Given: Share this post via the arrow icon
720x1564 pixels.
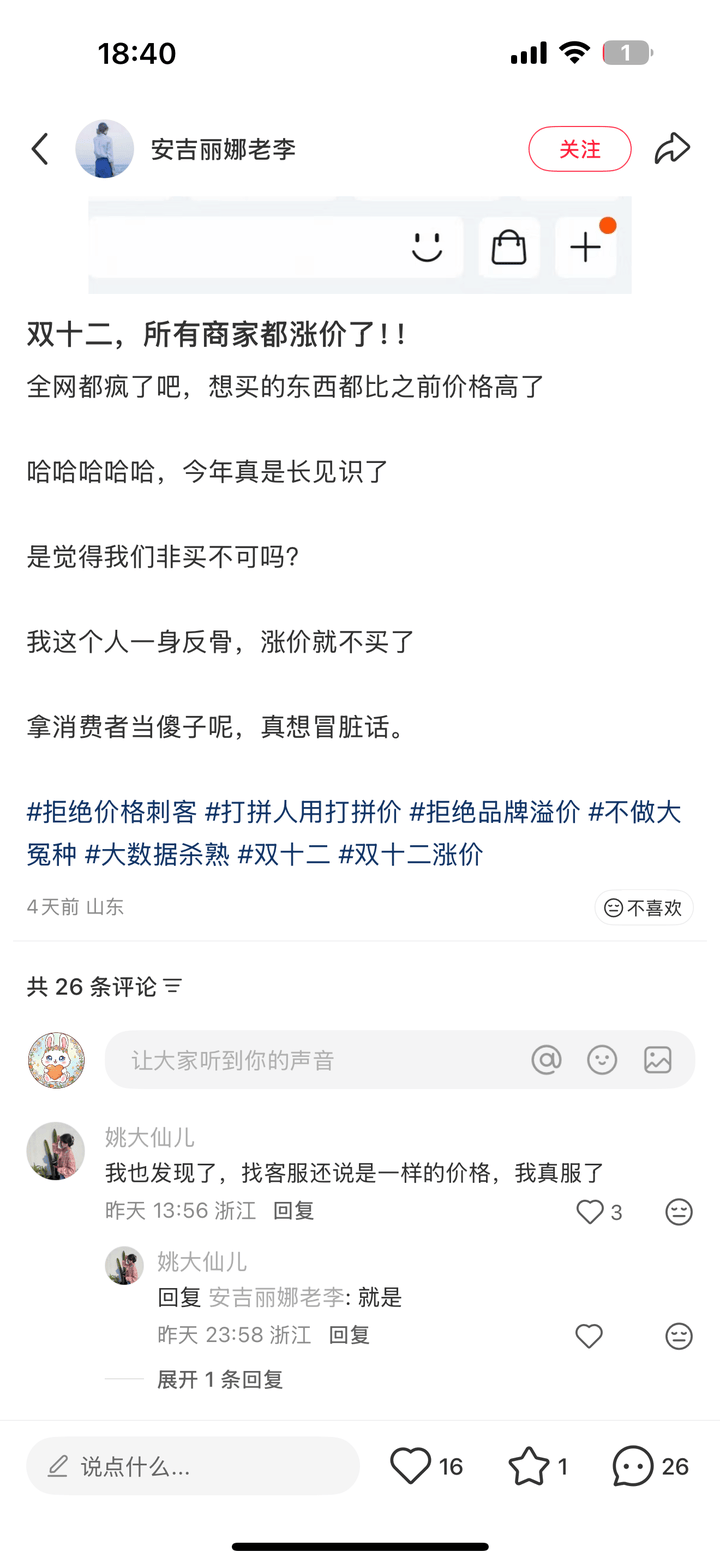Looking at the screenshot, I should click(672, 149).
